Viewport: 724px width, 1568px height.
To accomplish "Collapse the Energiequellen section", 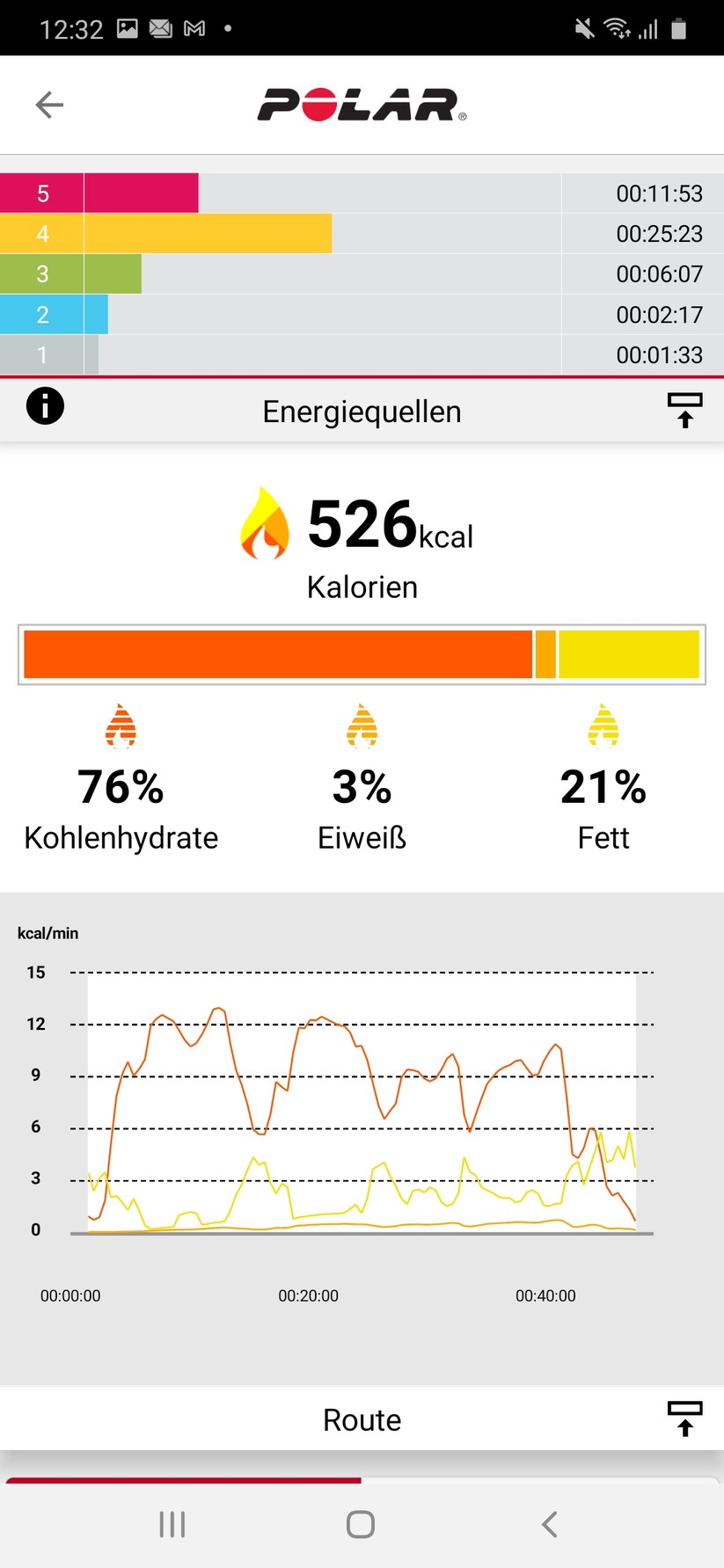I will click(x=684, y=411).
